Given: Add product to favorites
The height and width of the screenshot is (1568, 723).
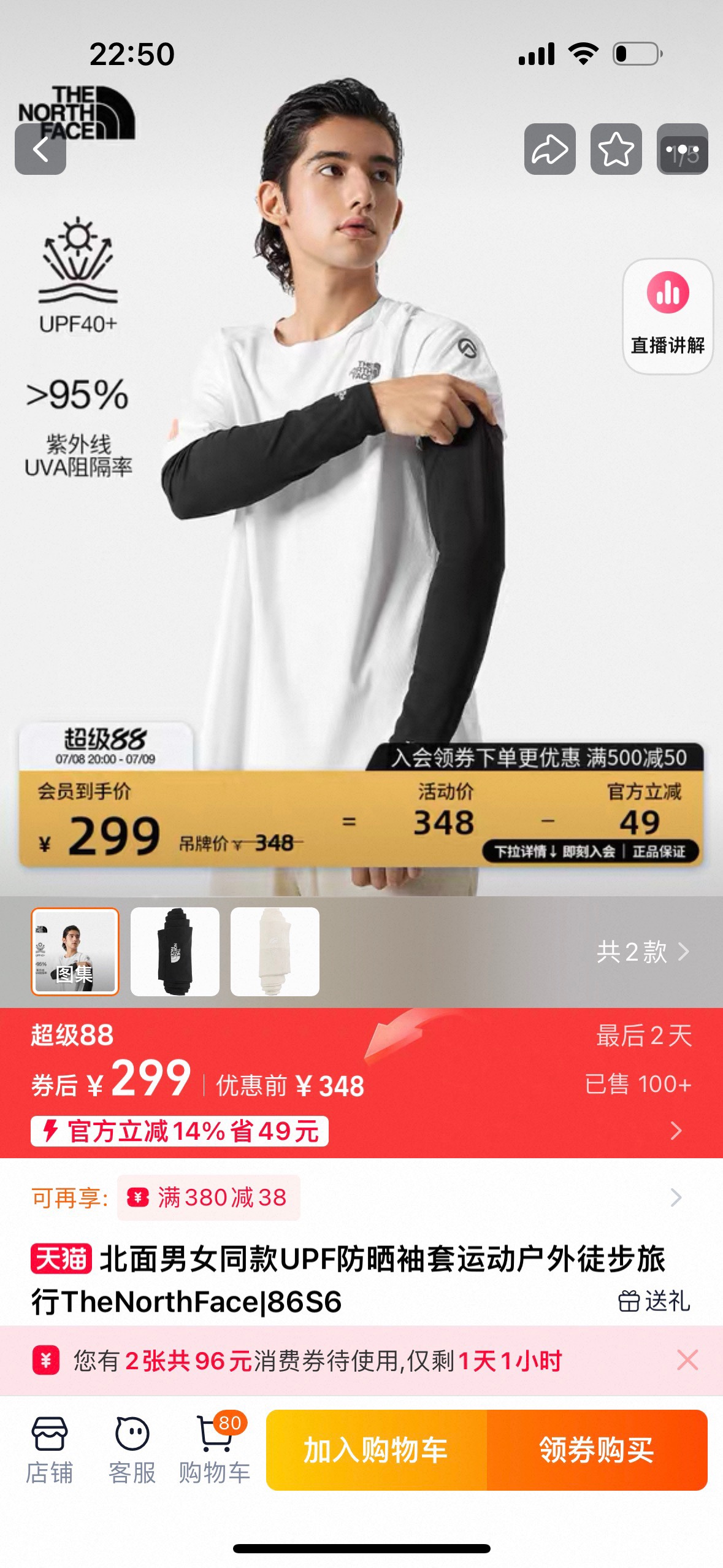Looking at the screenshot, I should [616, 149].
